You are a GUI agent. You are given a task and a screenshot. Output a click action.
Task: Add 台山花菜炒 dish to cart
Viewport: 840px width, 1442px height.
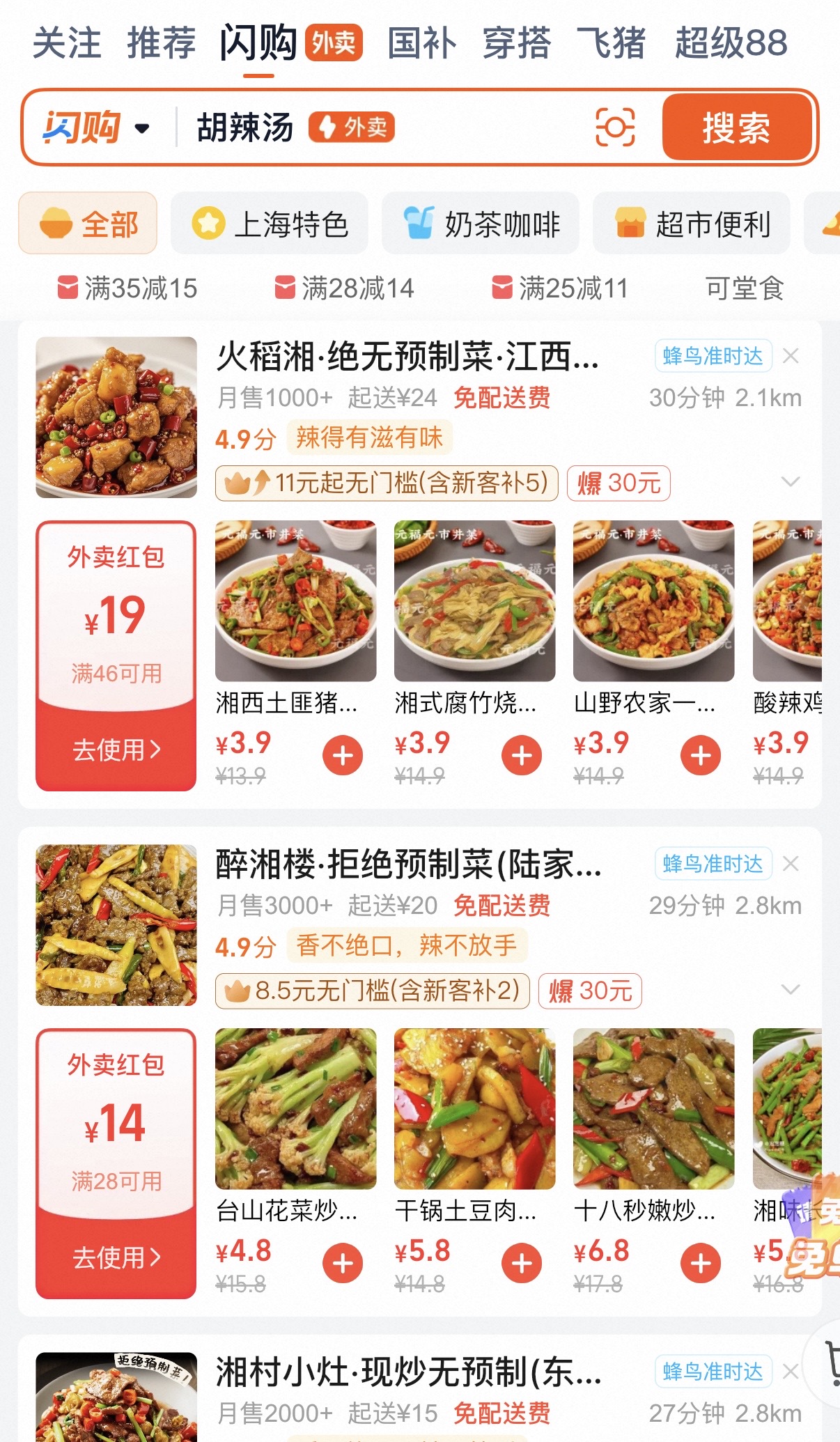click(343, 1263)
